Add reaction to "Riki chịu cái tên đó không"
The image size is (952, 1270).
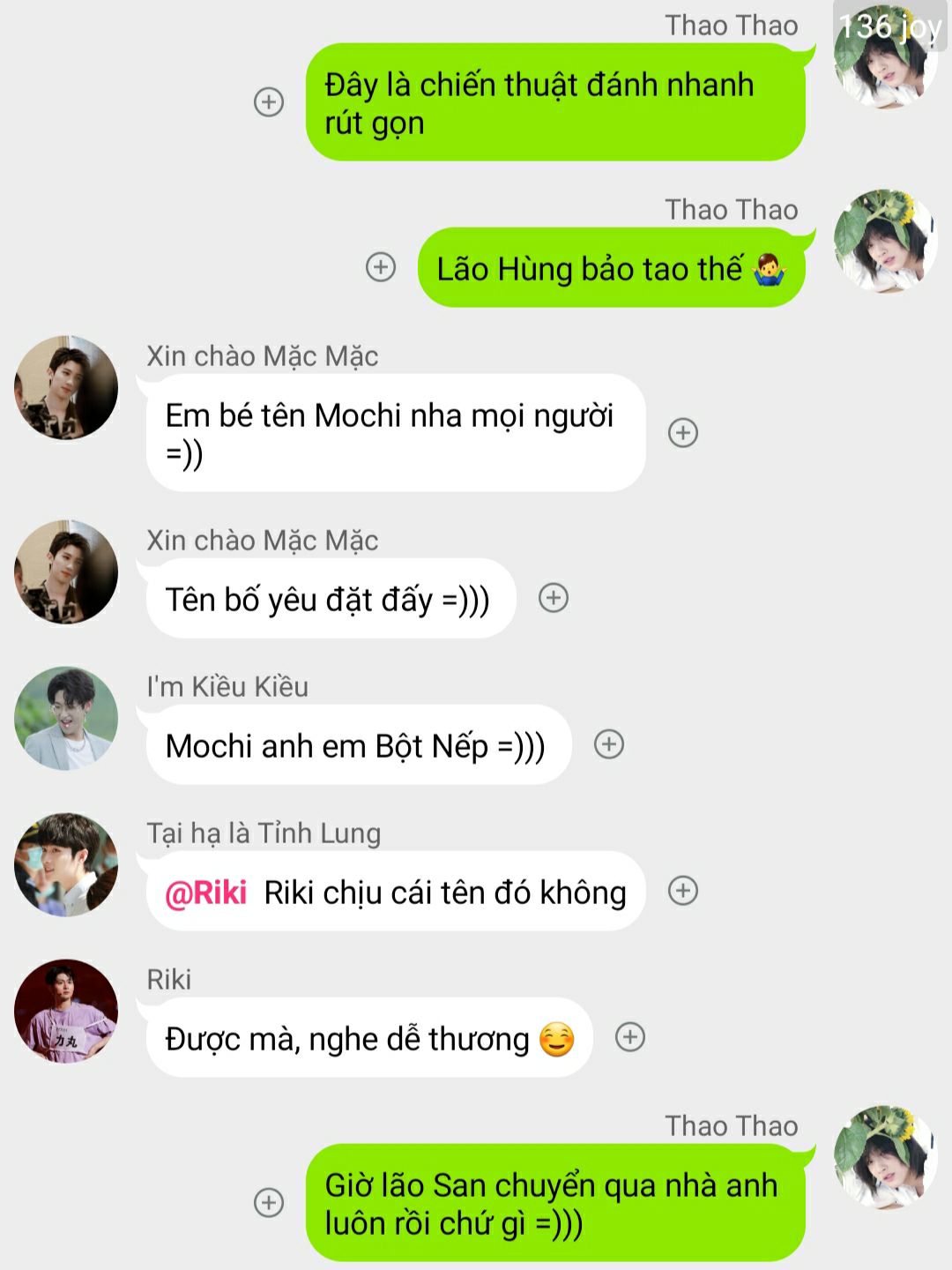click(683, 891)
